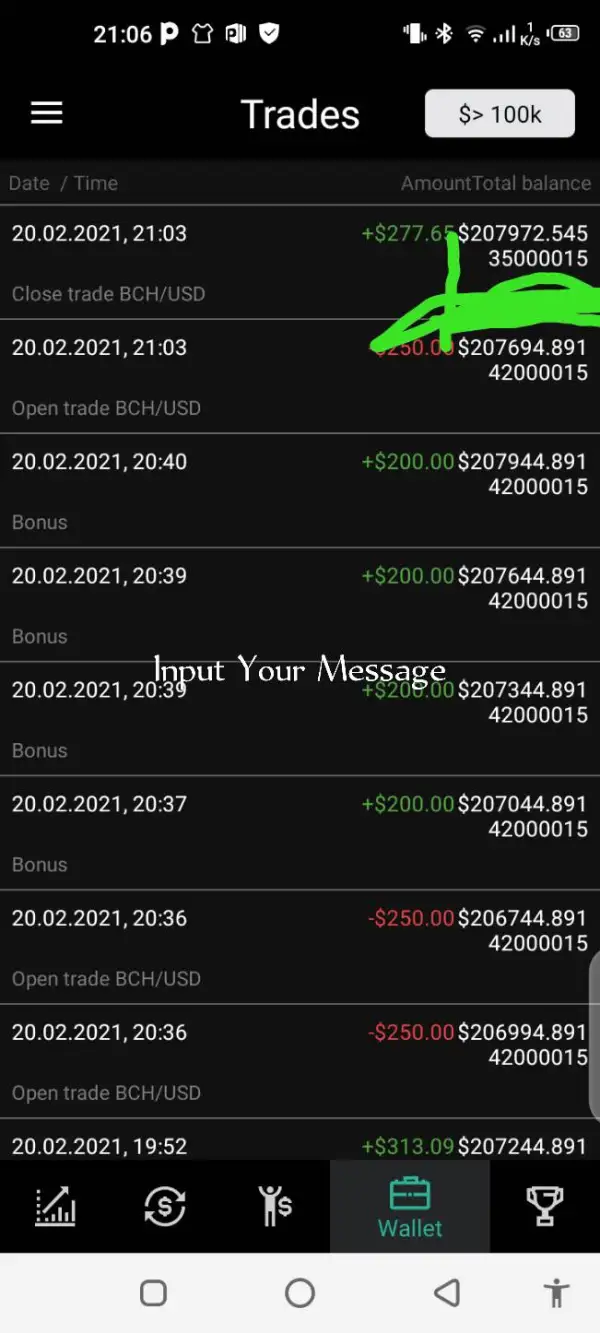Go back using the system back button
This screenshot has height=1333, width=600.
pos(447,1293)
